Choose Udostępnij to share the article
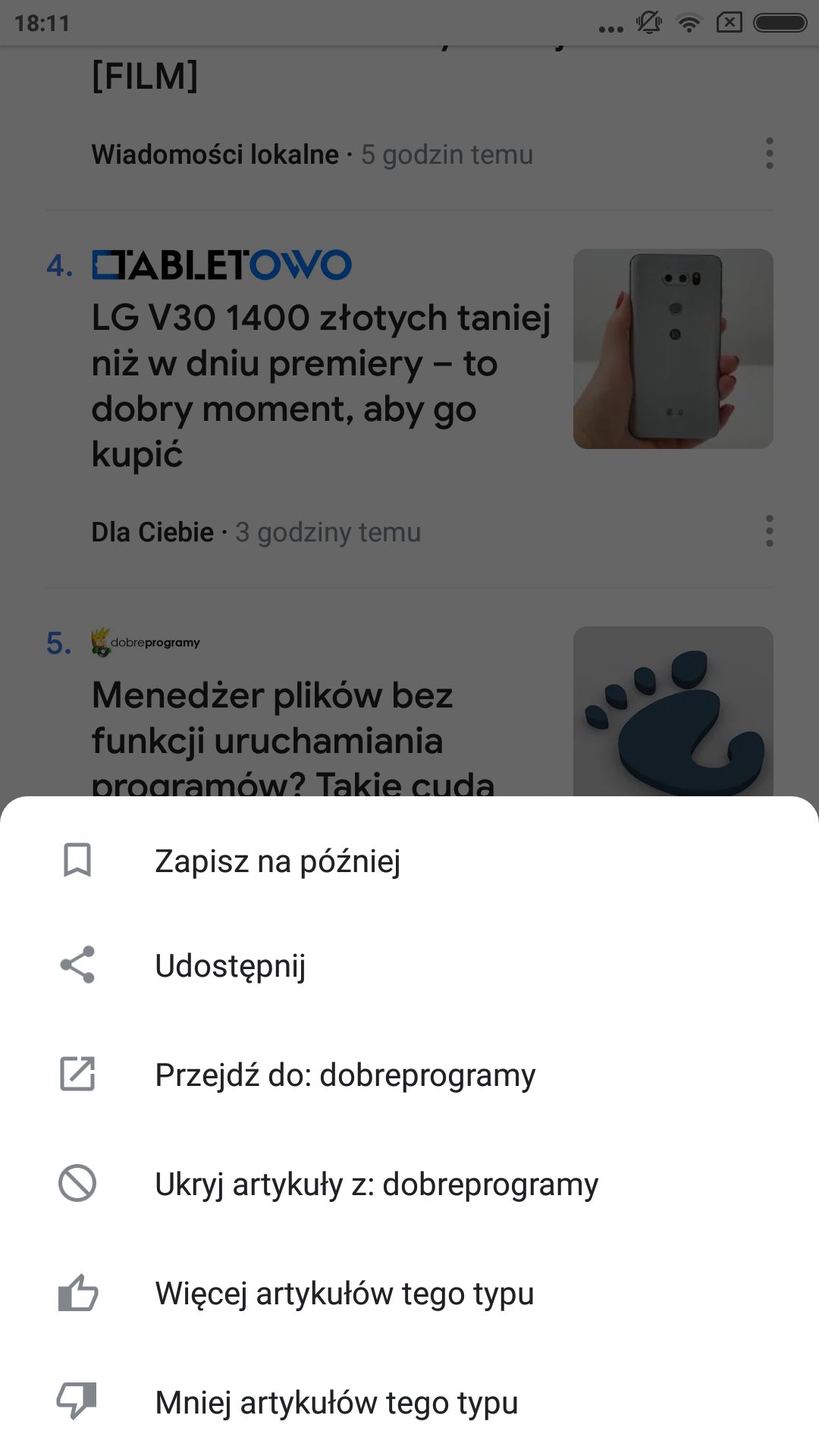Viewport: 819px width, 1456px height. (409, 965)
